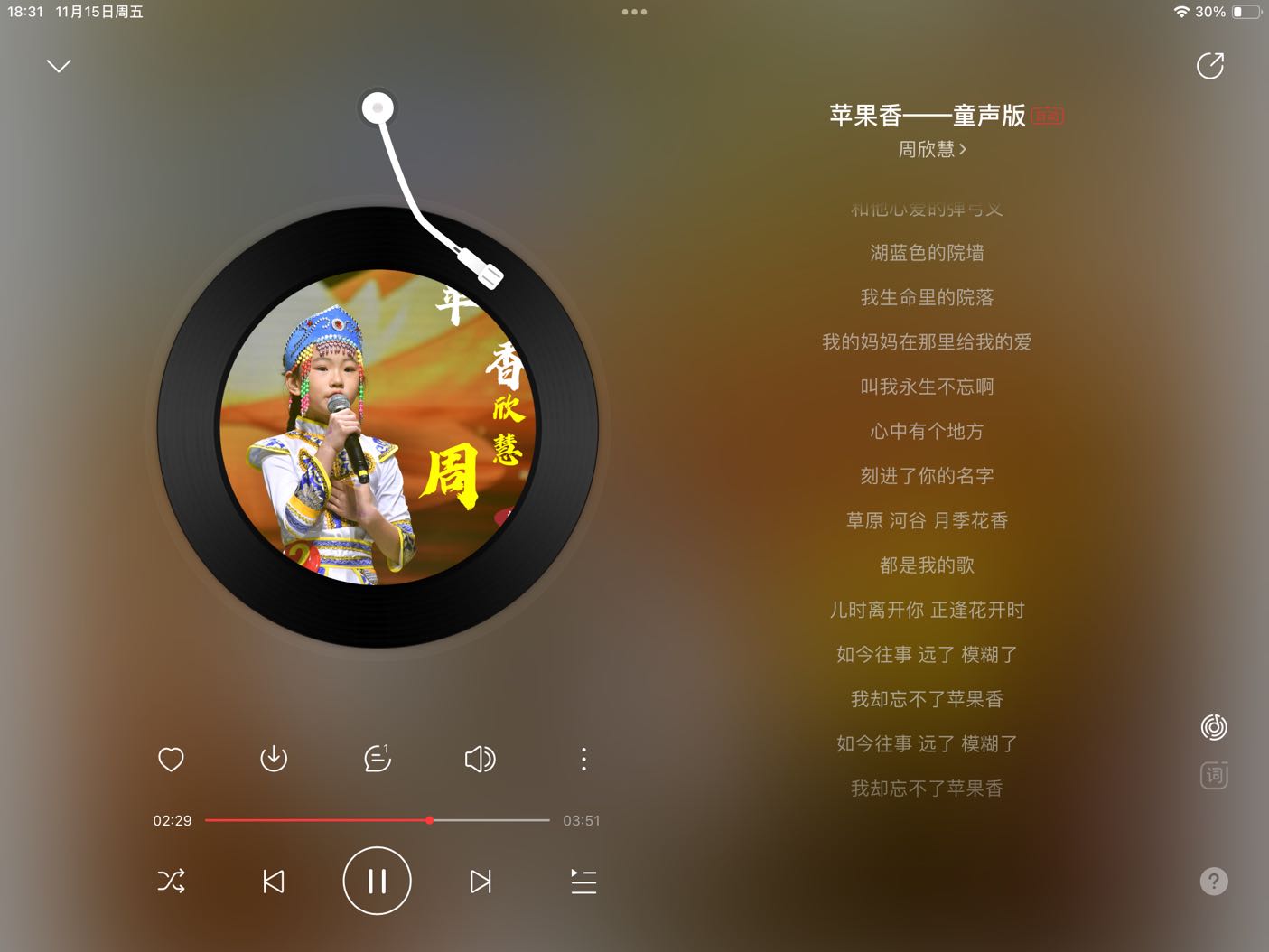This screenshot has width=1269, height=952.
Task: Open the three-dot menu at top
Action: coord(634,12)
